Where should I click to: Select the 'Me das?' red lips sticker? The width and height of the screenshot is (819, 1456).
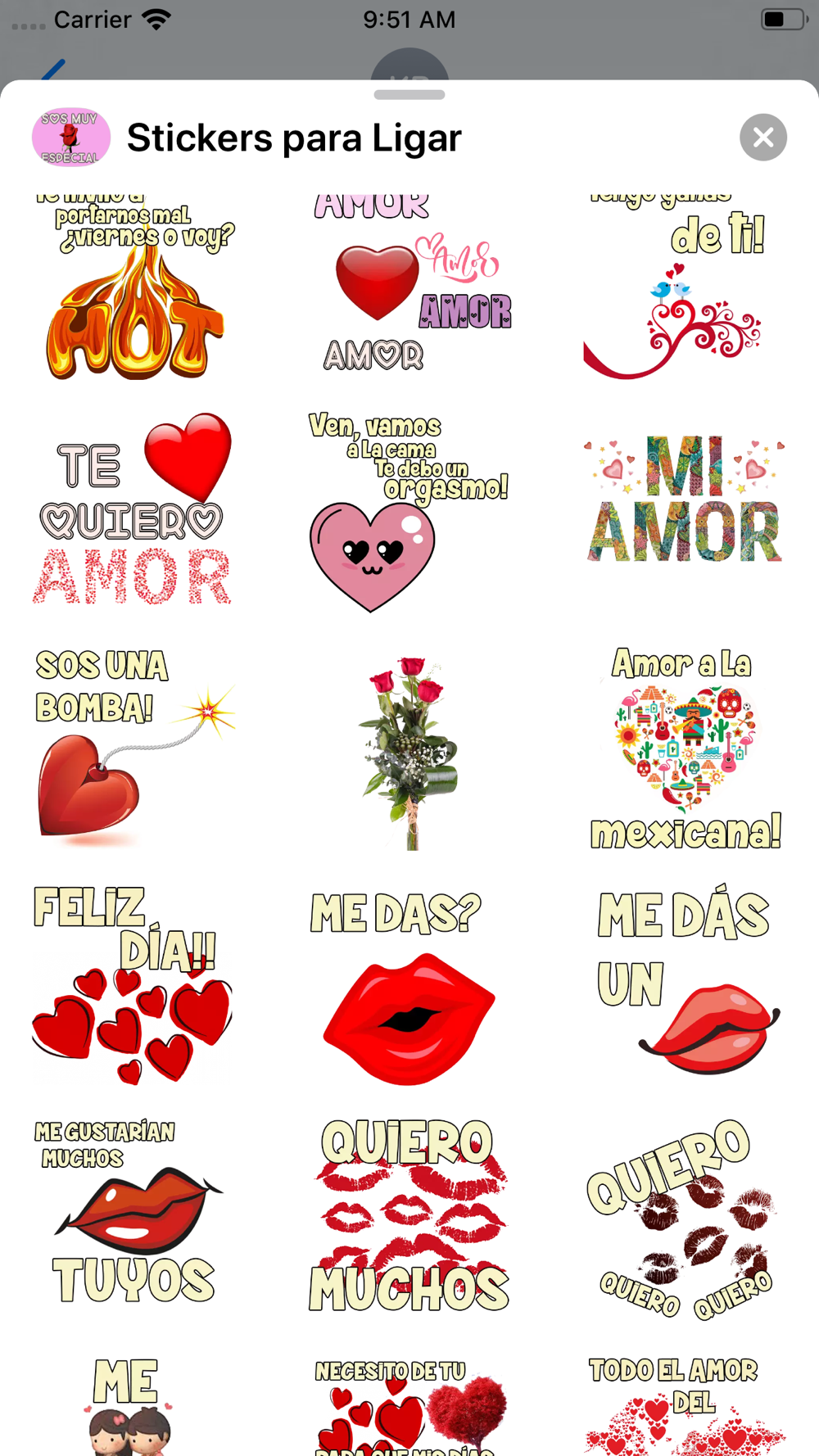408,988
